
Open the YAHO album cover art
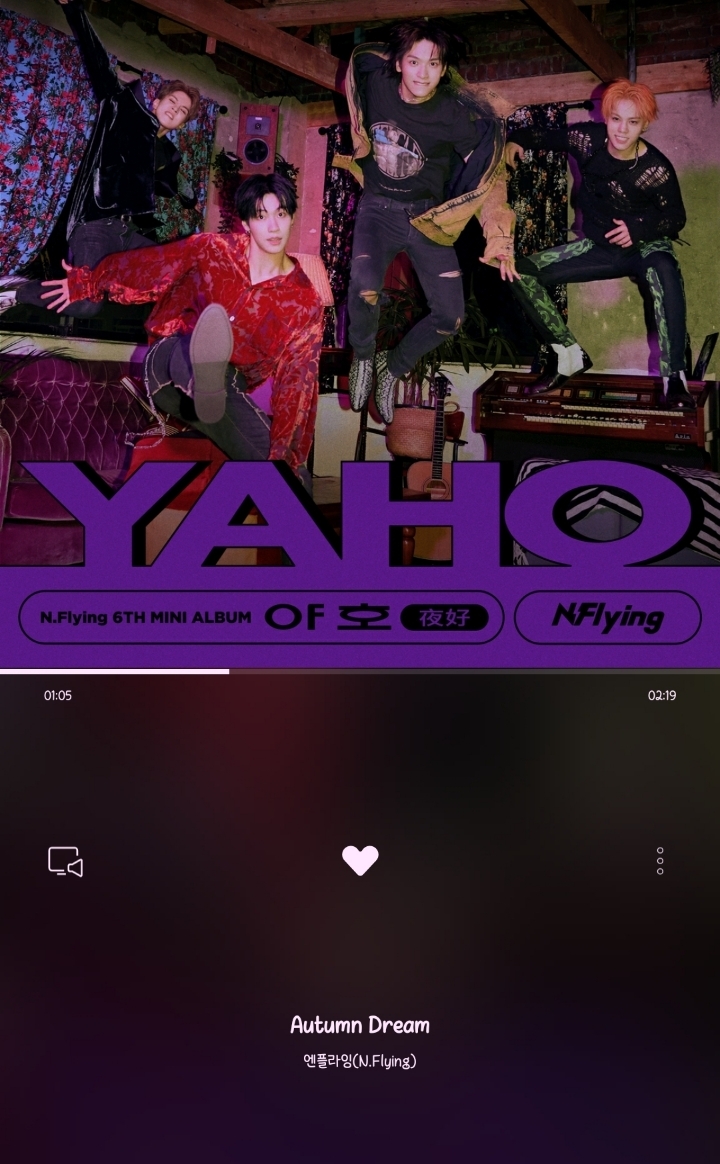[360, 333]
